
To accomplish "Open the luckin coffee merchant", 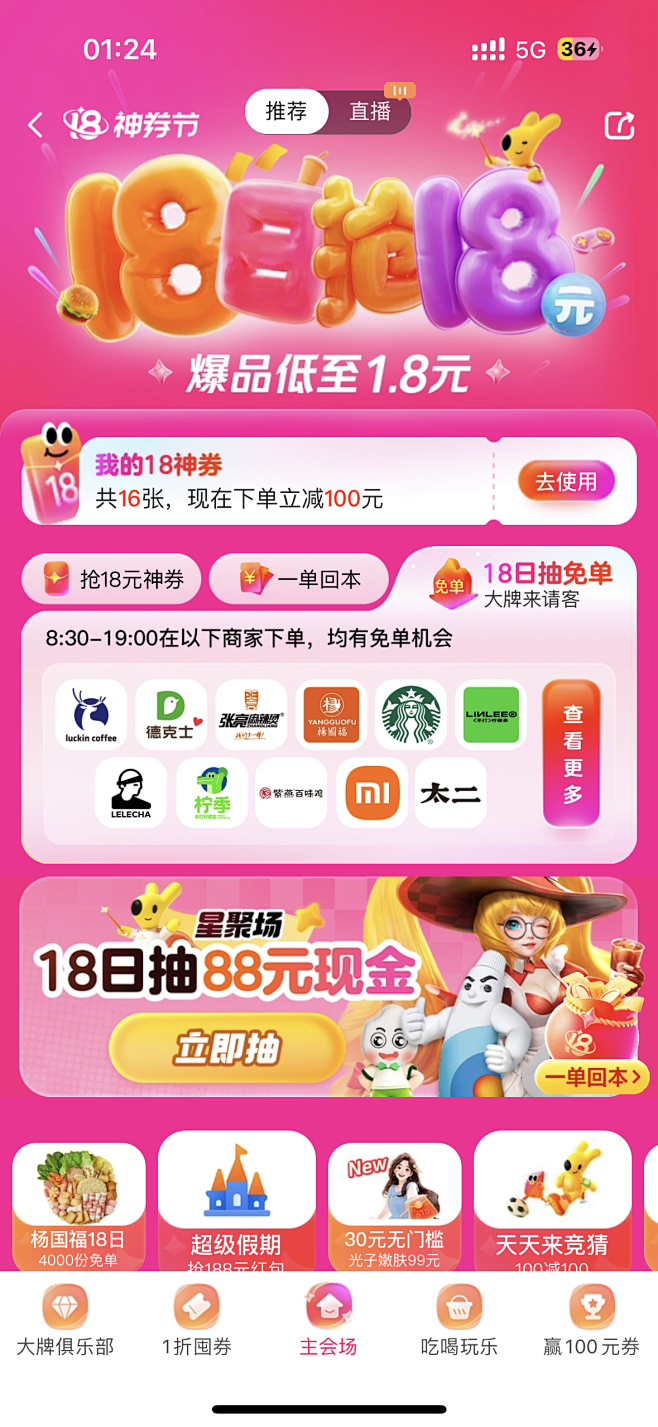I will click(x=91, y=715).
